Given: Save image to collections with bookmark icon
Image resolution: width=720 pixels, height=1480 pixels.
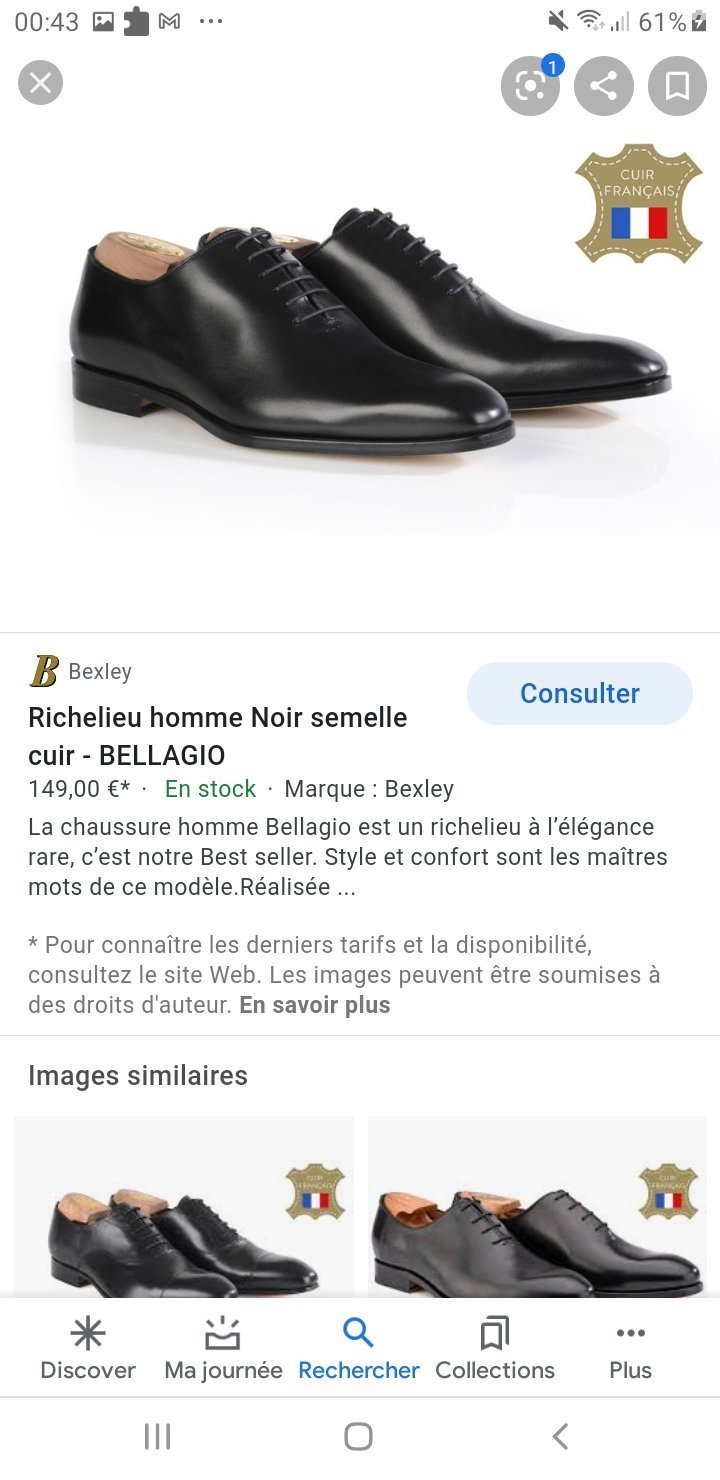Looking at the screenshot, I should pos(678,86).
